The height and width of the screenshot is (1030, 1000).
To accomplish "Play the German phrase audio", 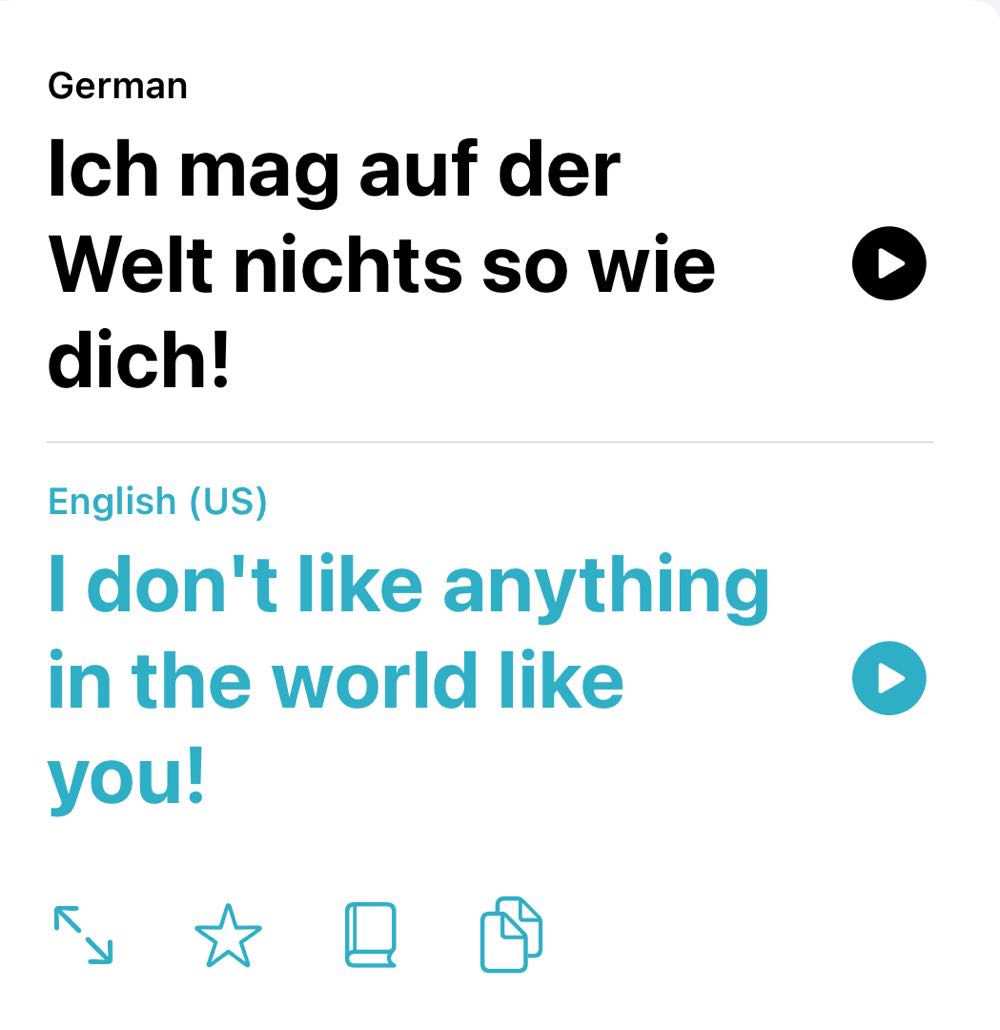I will coord(889,264).
